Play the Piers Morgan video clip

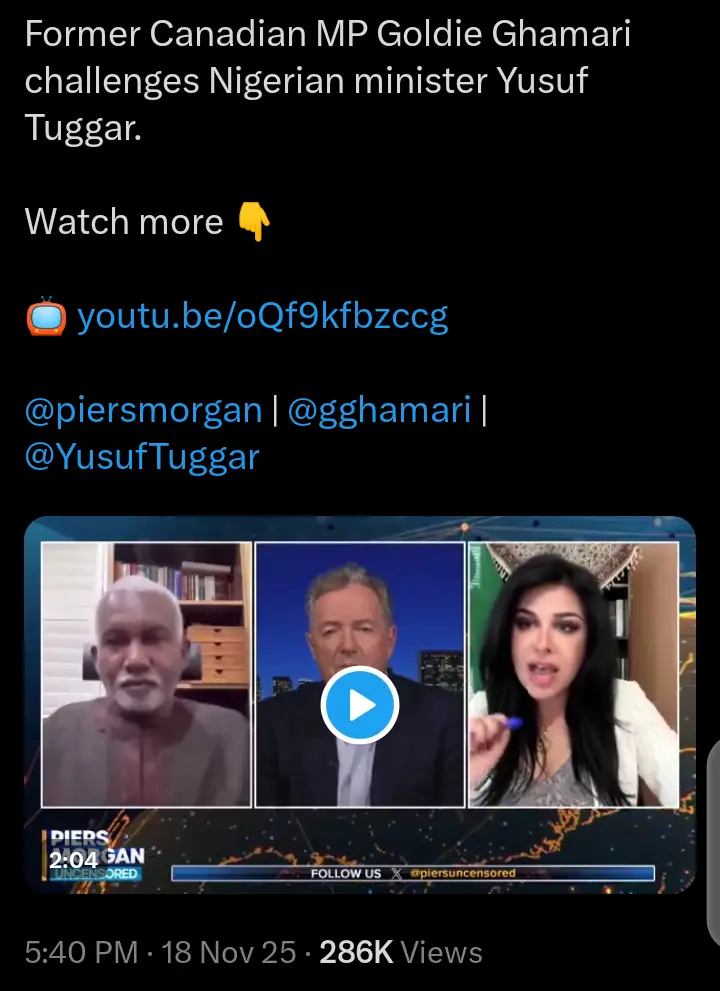[360, 706]
